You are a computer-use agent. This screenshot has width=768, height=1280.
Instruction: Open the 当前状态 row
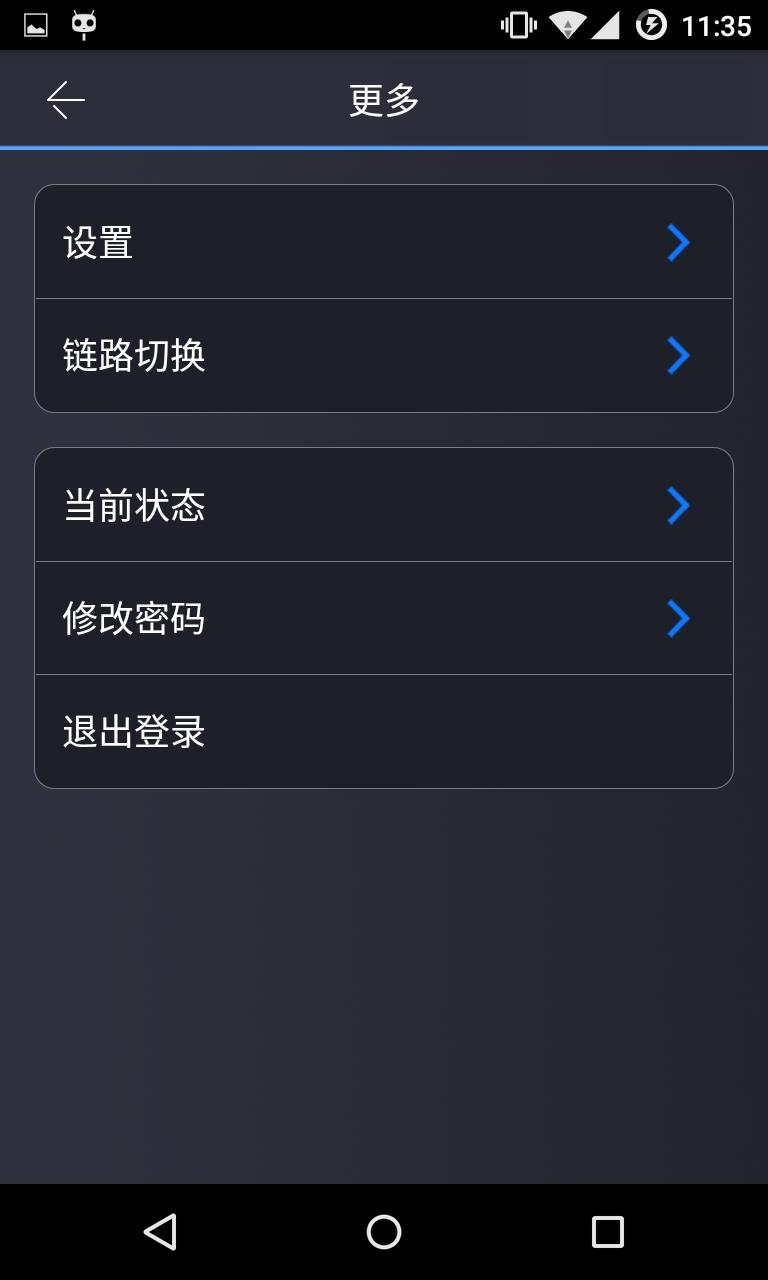(x=384, y=505)
